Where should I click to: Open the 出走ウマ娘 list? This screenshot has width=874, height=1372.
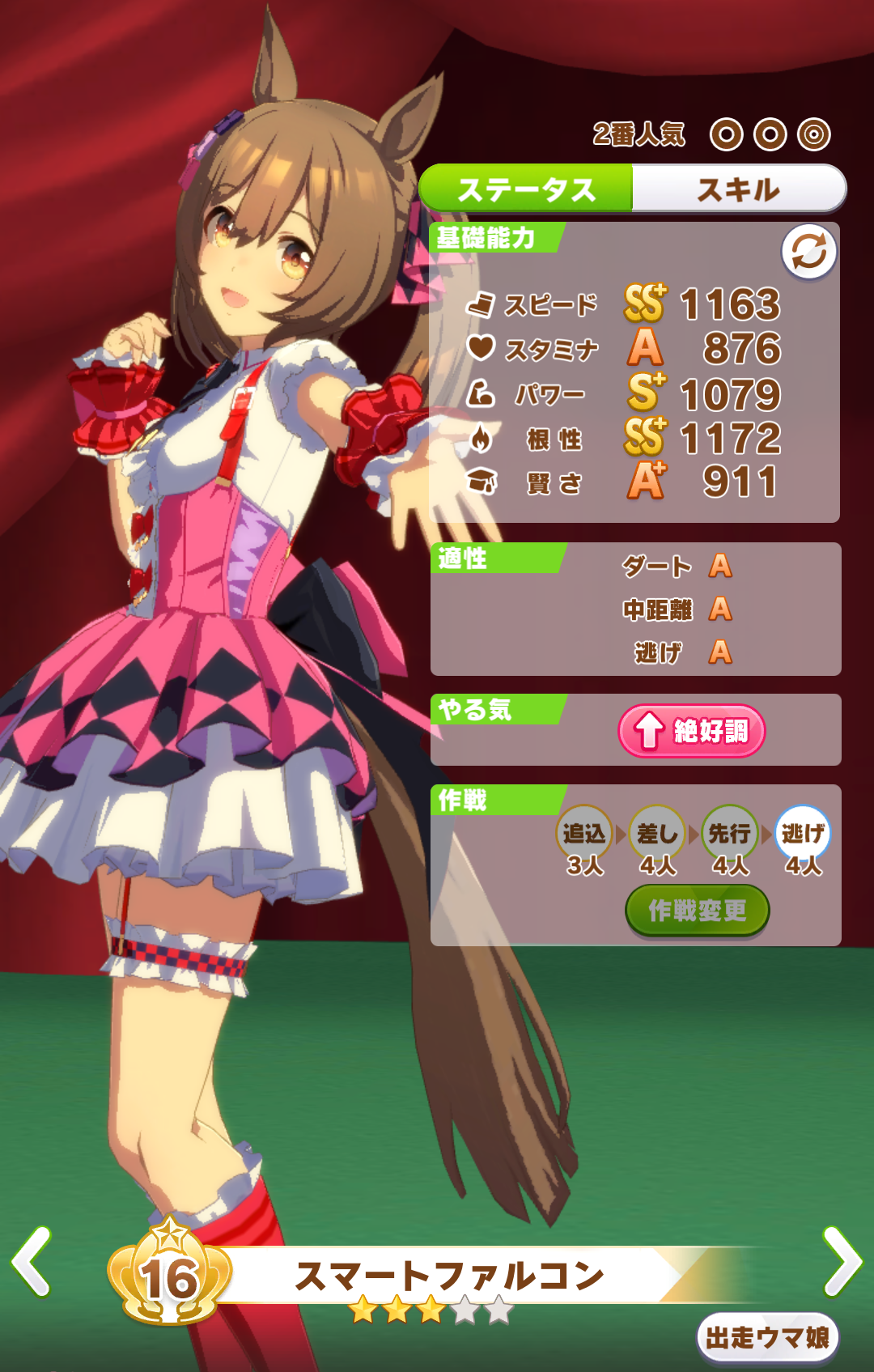pos(766,1337)
